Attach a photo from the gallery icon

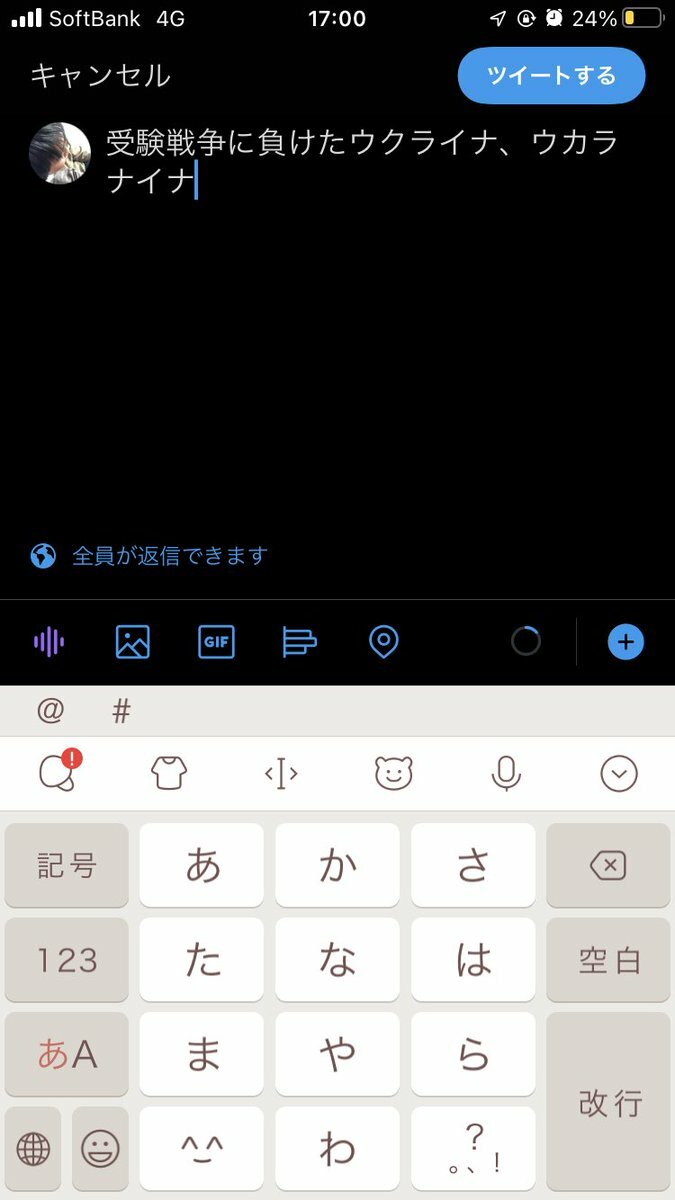coord(132,641)
